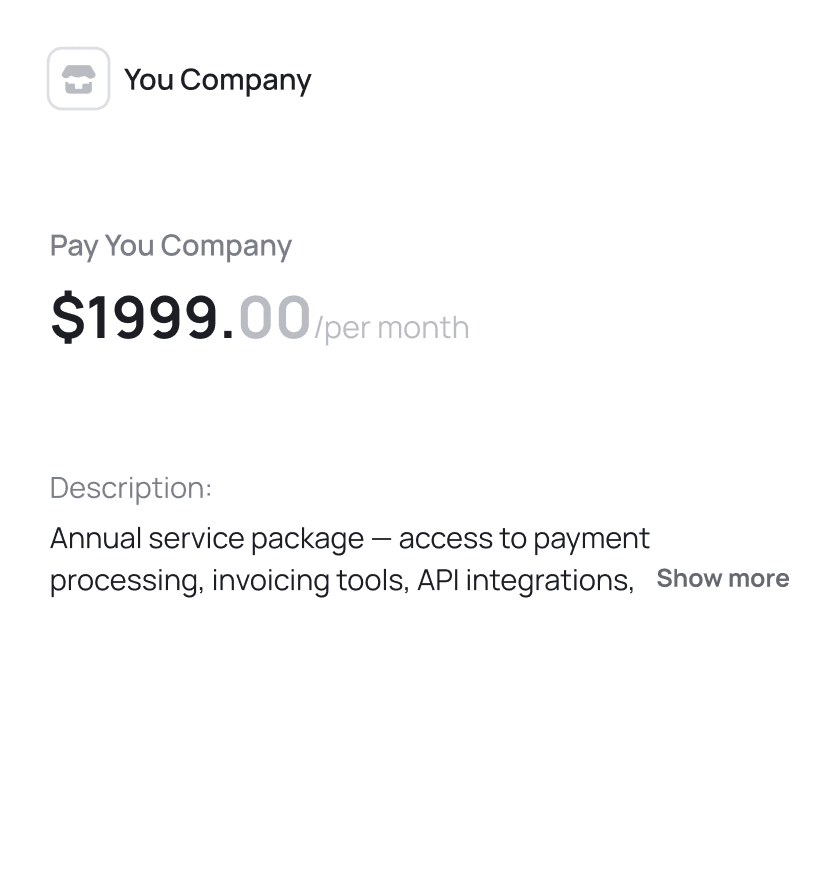Click the .00 decimal portion of the price

click(273, 318)
